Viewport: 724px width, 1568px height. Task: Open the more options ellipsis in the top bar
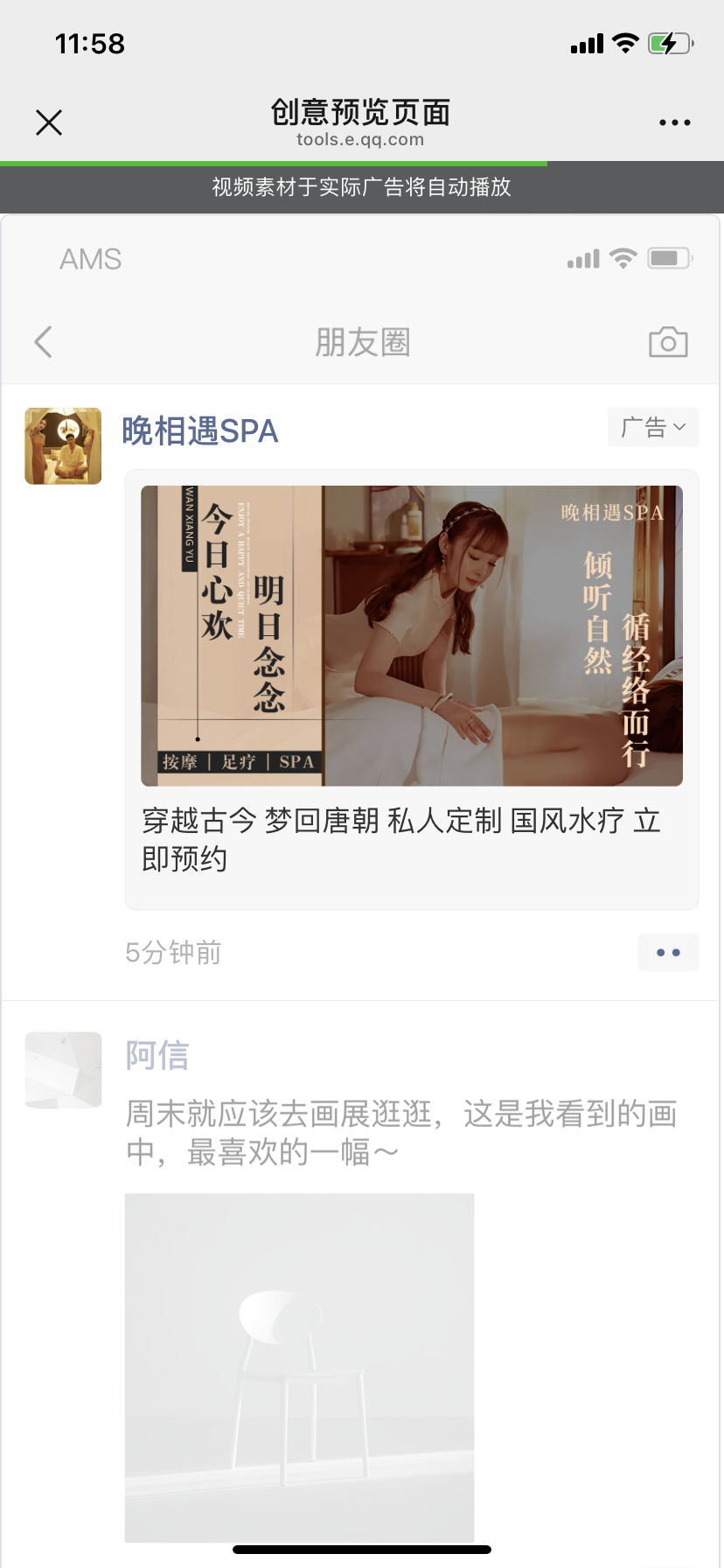pos(674,122)
